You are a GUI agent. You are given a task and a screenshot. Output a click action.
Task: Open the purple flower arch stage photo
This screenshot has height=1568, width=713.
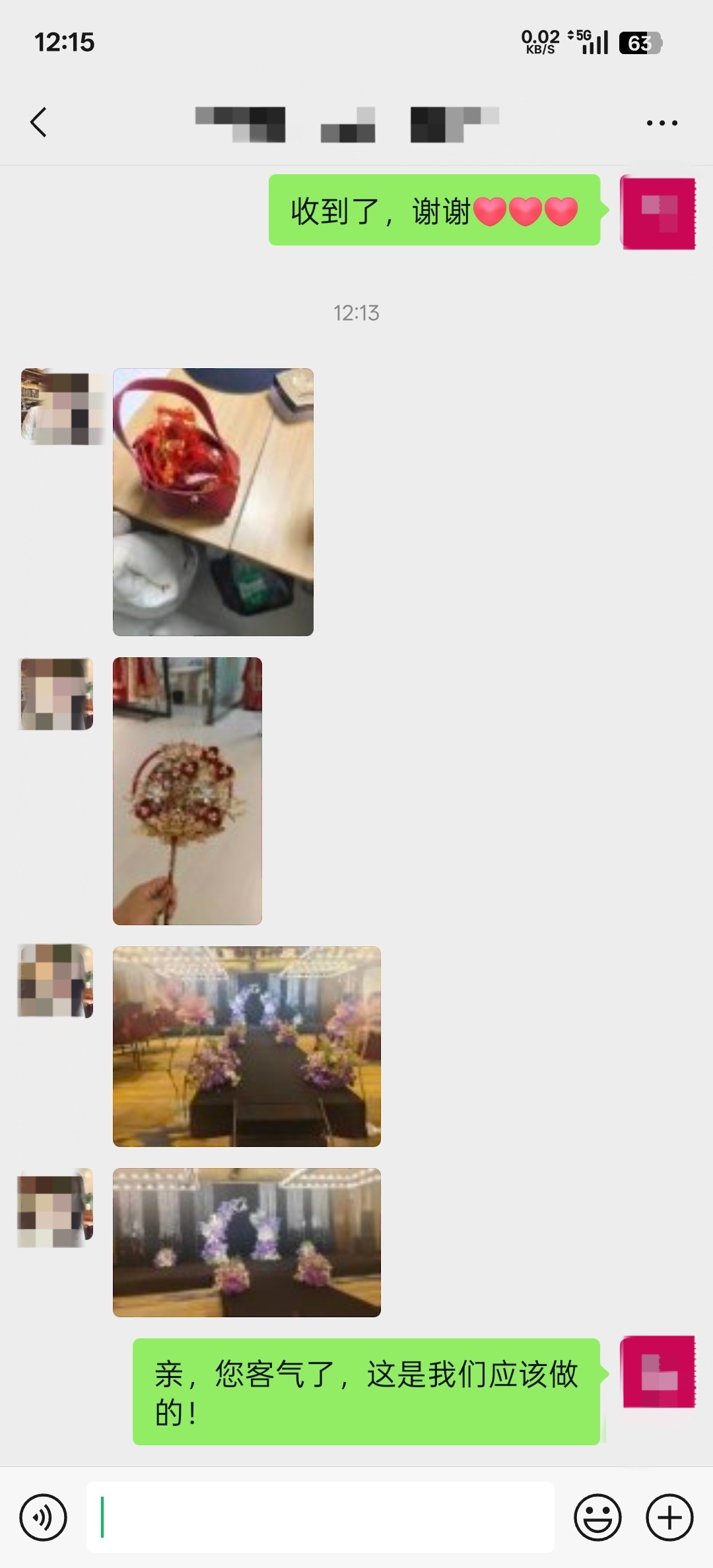click(246, 1242)
